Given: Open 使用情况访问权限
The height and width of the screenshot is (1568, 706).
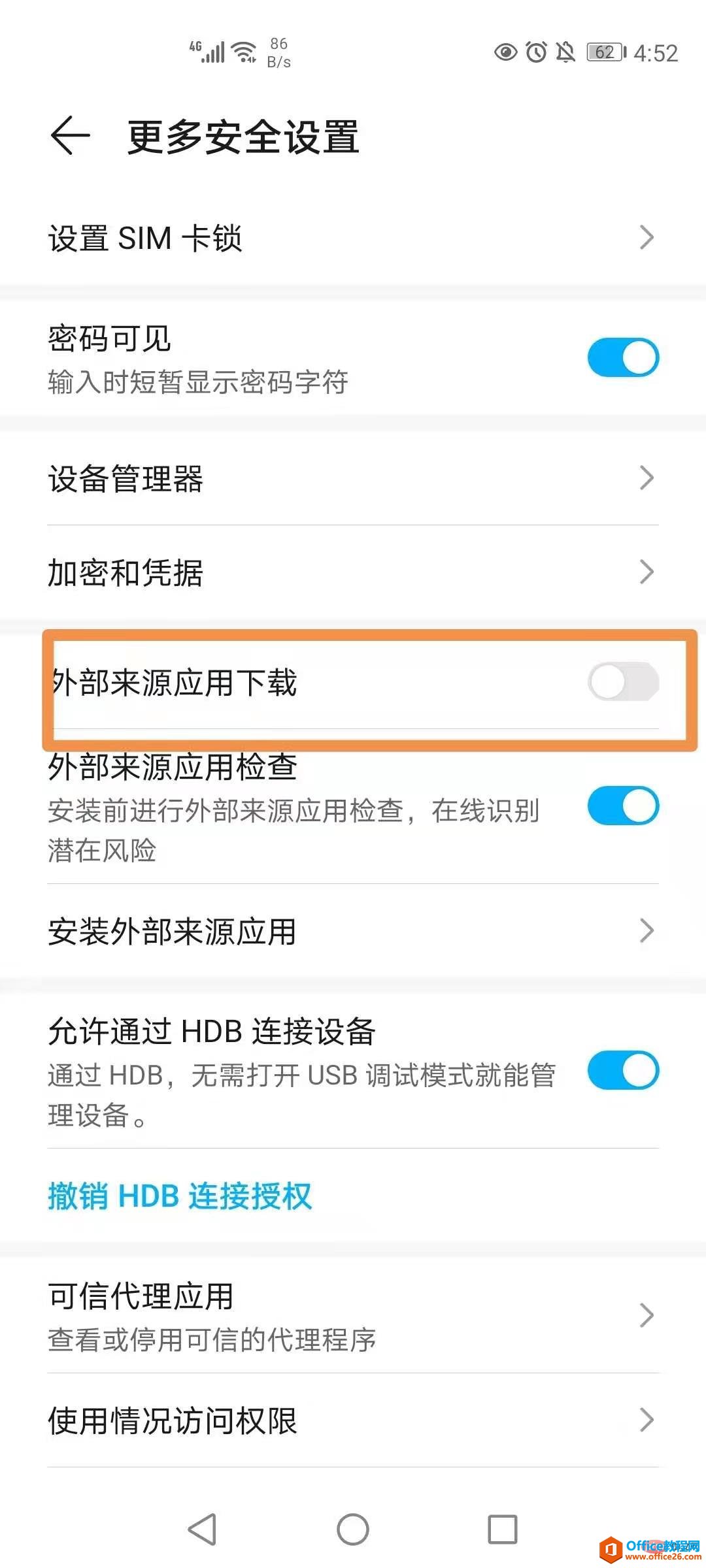Looking at the screenshot, I should 353,1420.
